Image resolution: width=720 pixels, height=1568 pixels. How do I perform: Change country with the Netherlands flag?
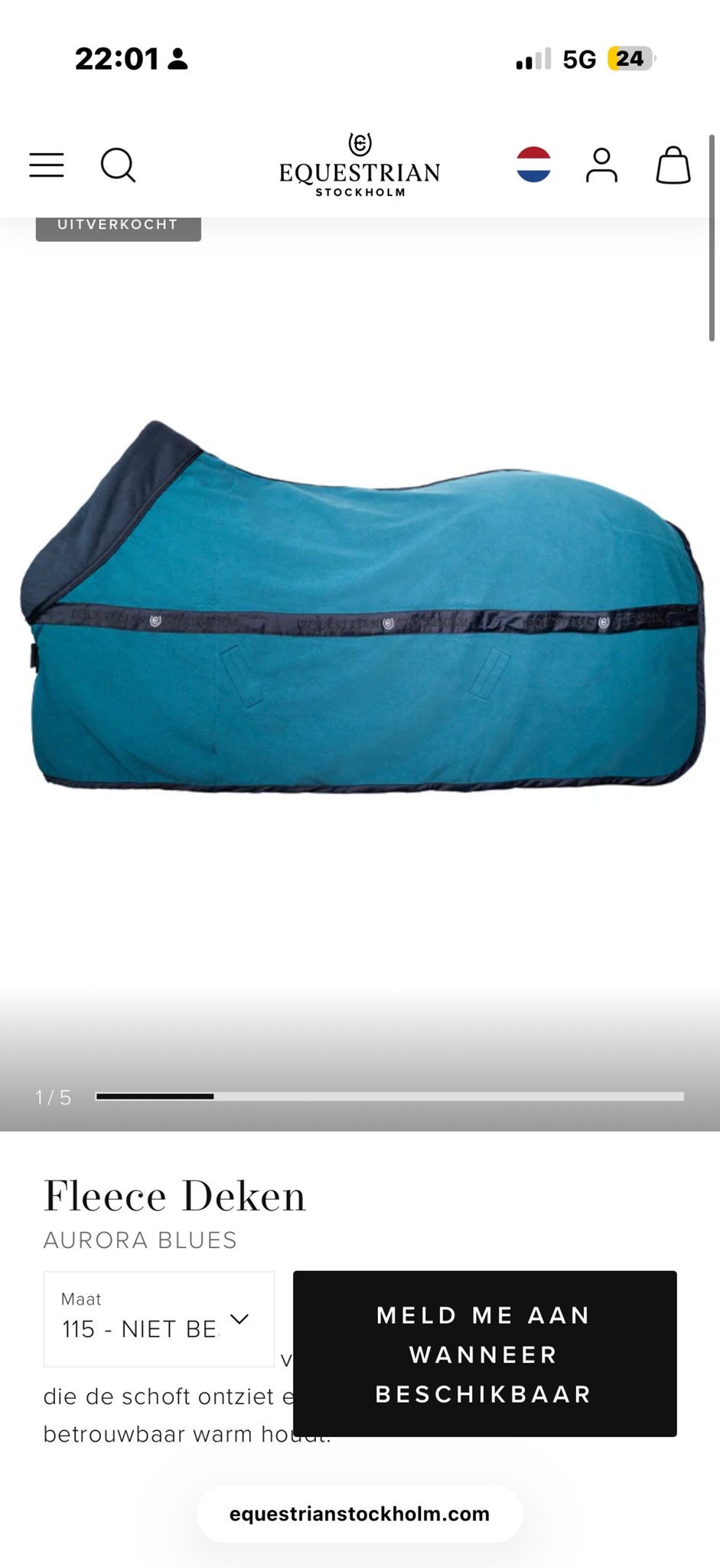pos(533,165)
